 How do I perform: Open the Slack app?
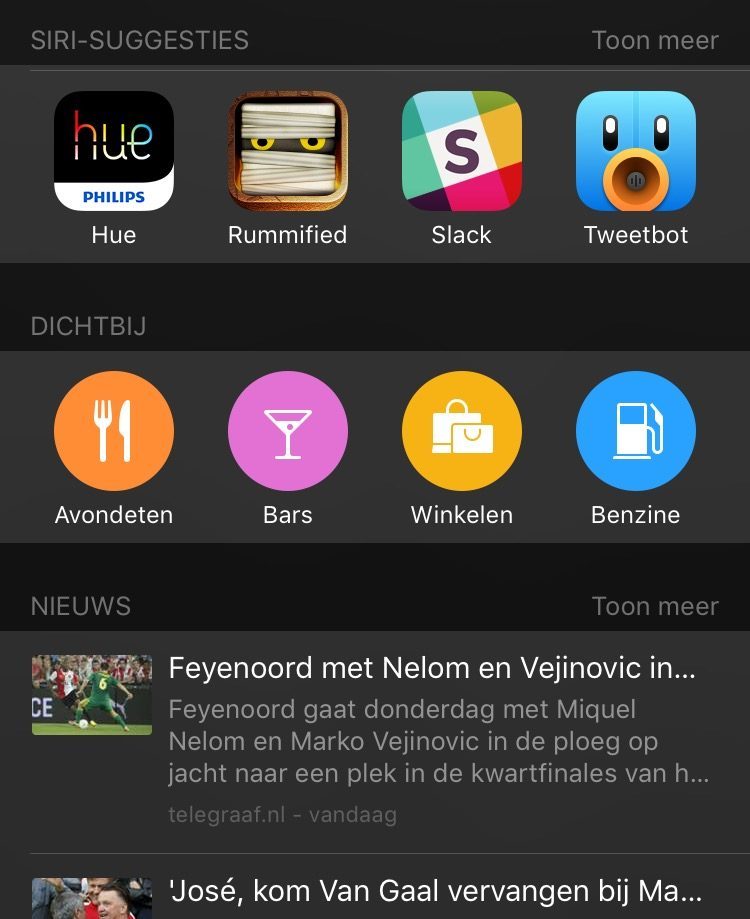click(461, 151)
